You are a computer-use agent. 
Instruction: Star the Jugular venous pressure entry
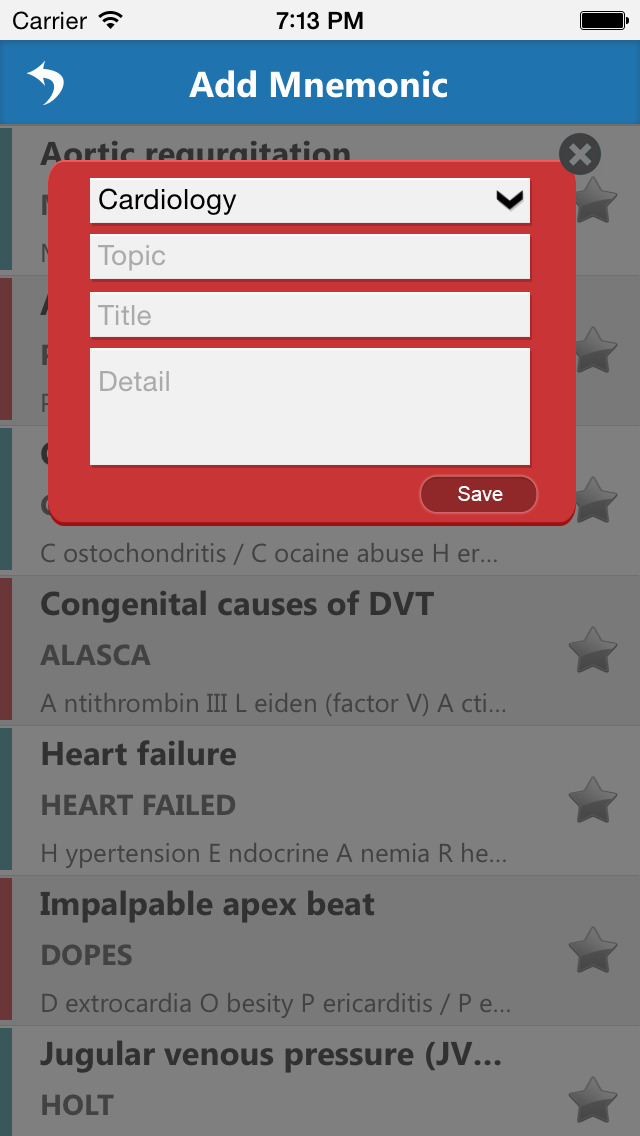click(x=593, y=1099)
